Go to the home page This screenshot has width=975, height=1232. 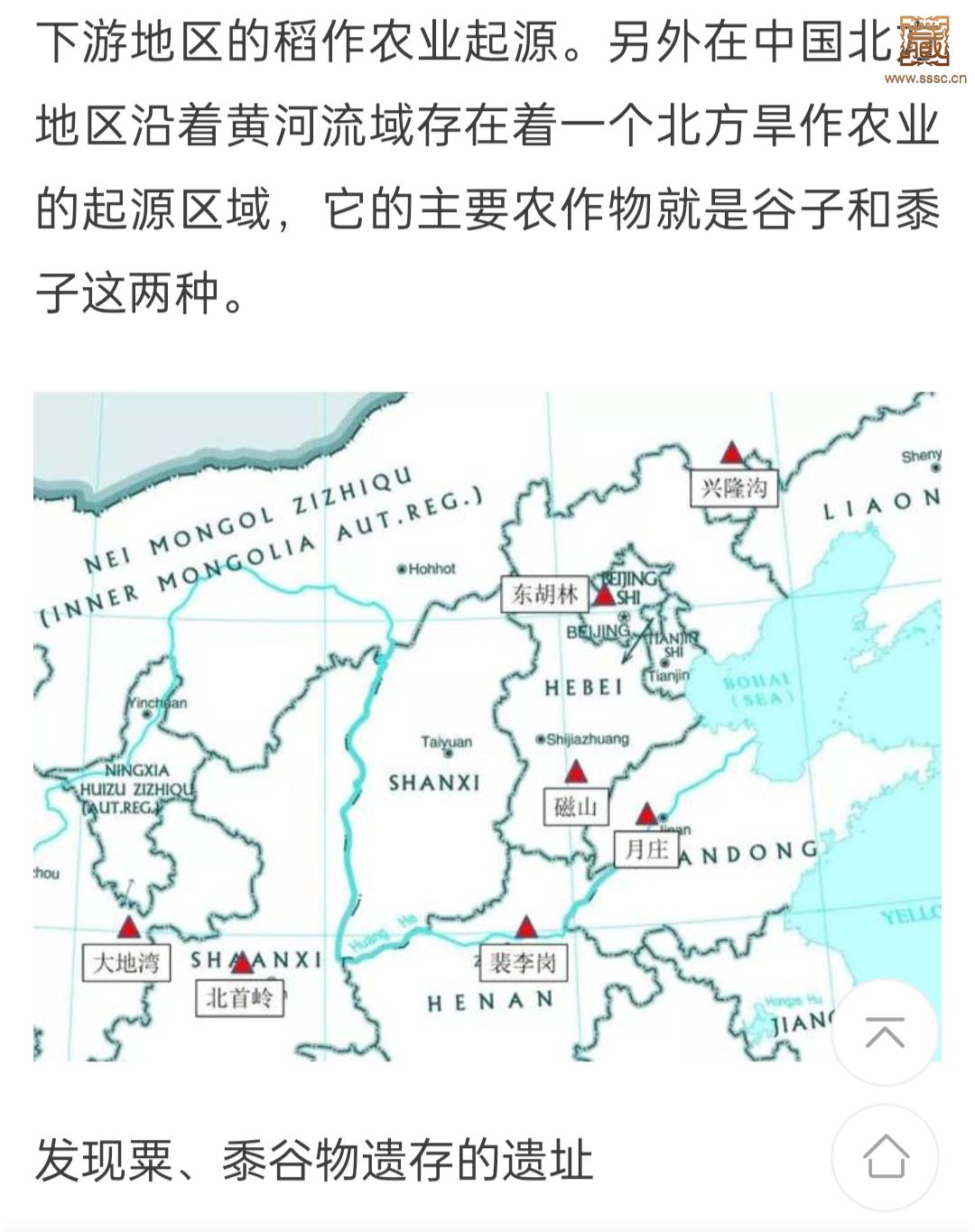pyautogui.click(x=885, y=1156)
